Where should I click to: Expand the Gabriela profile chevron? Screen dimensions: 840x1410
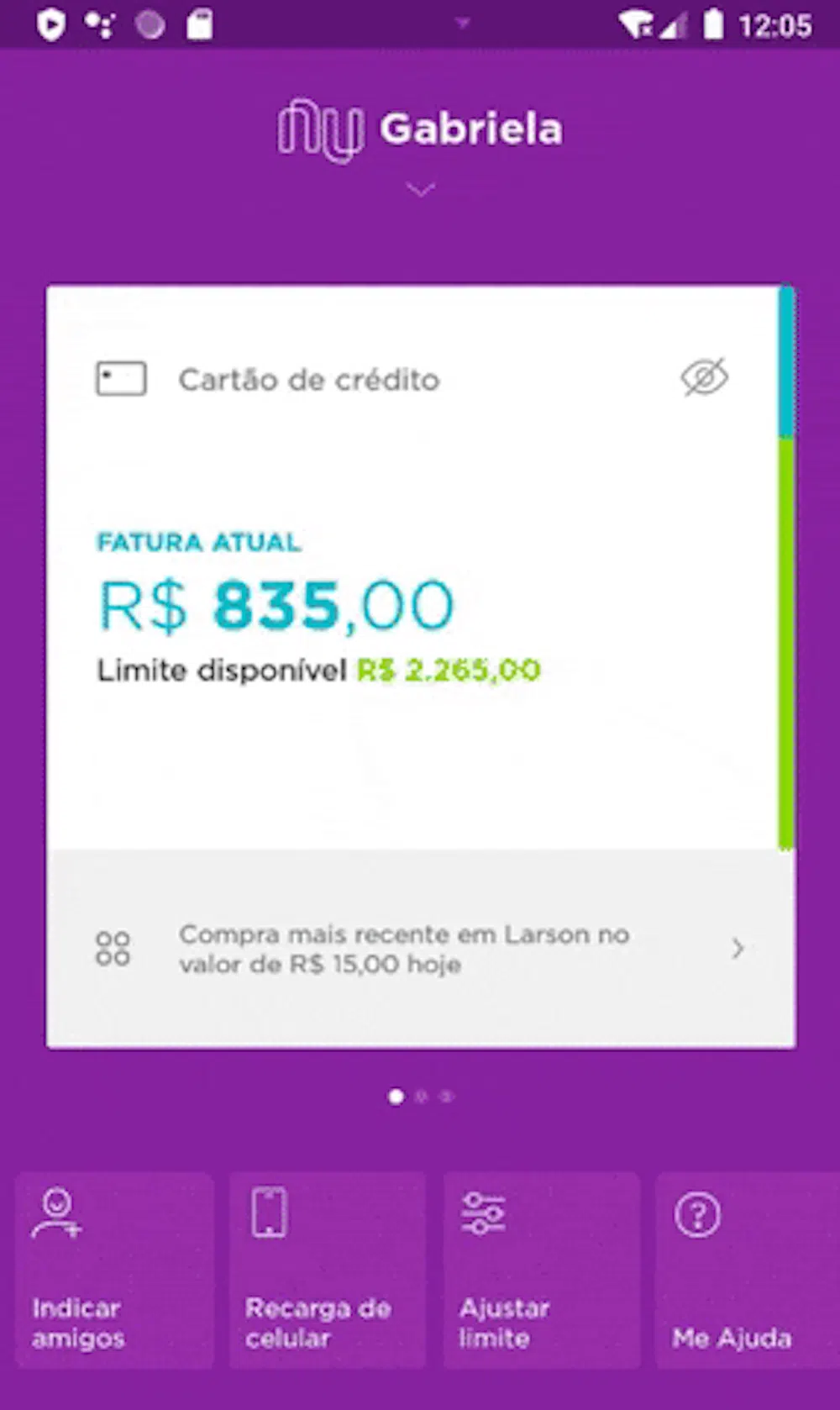(x=420, y=189)
